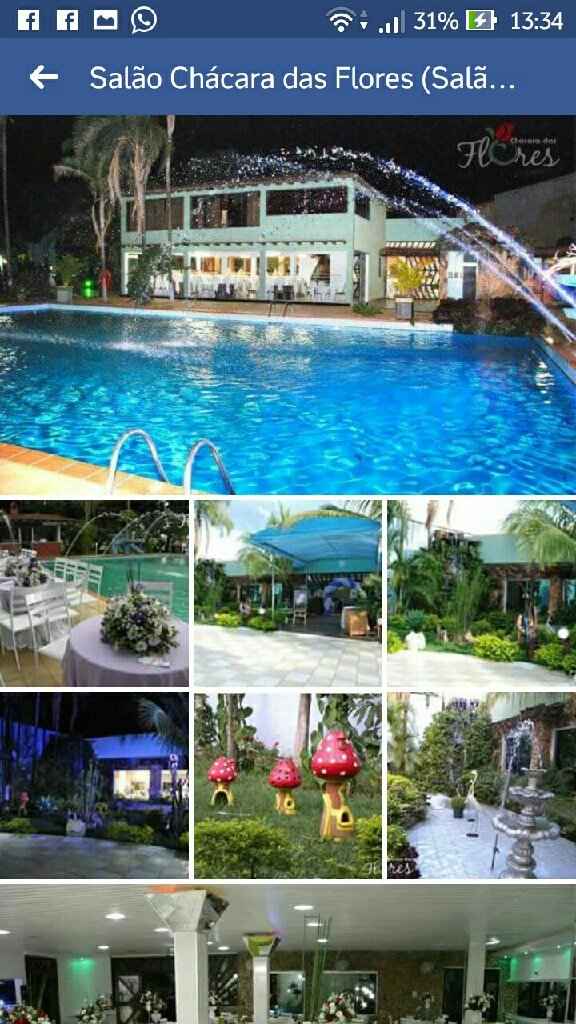The width and height of the screenshot is (576, 1024).
Task: Open the large night-time pool photo
Action: click(x=288, y=306)
